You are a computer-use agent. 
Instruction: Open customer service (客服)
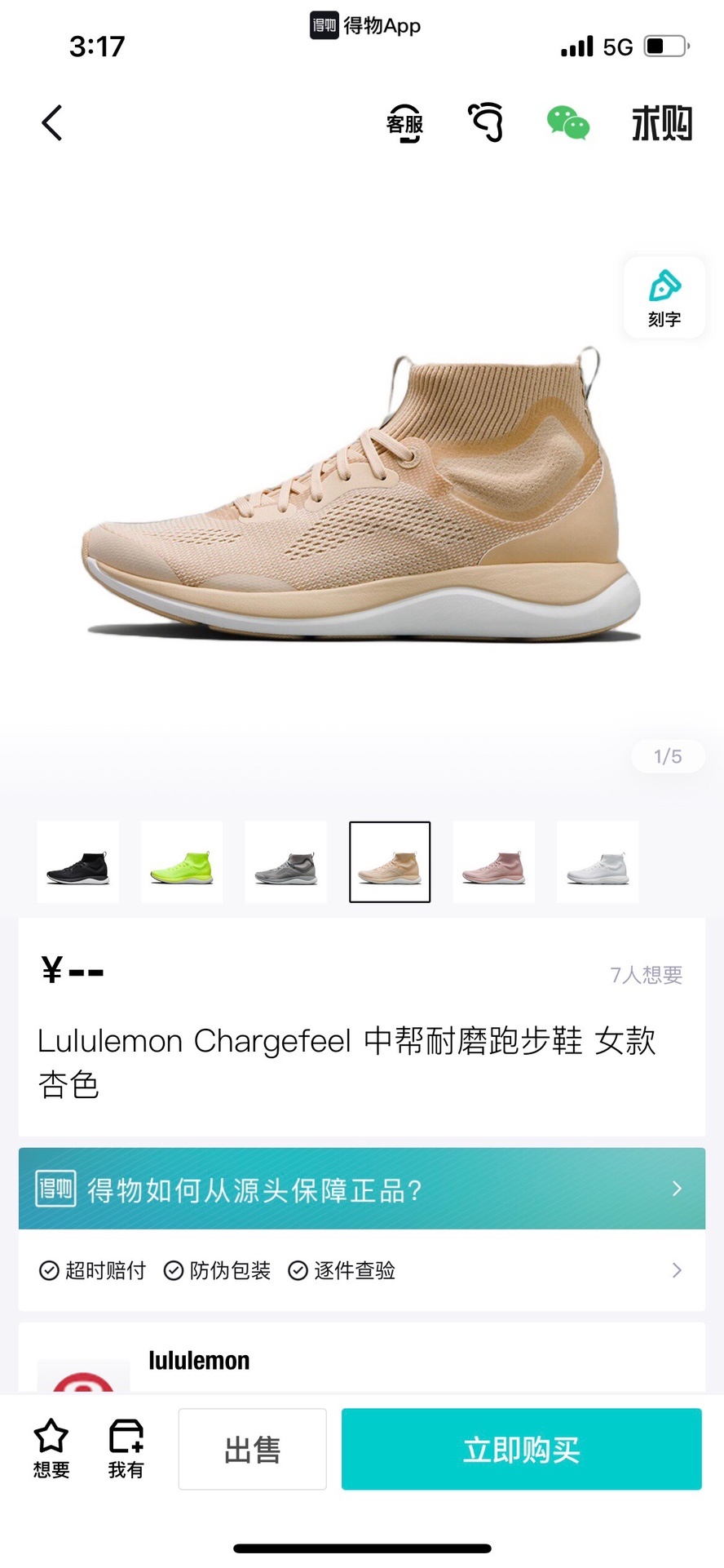tap(404, 124)
